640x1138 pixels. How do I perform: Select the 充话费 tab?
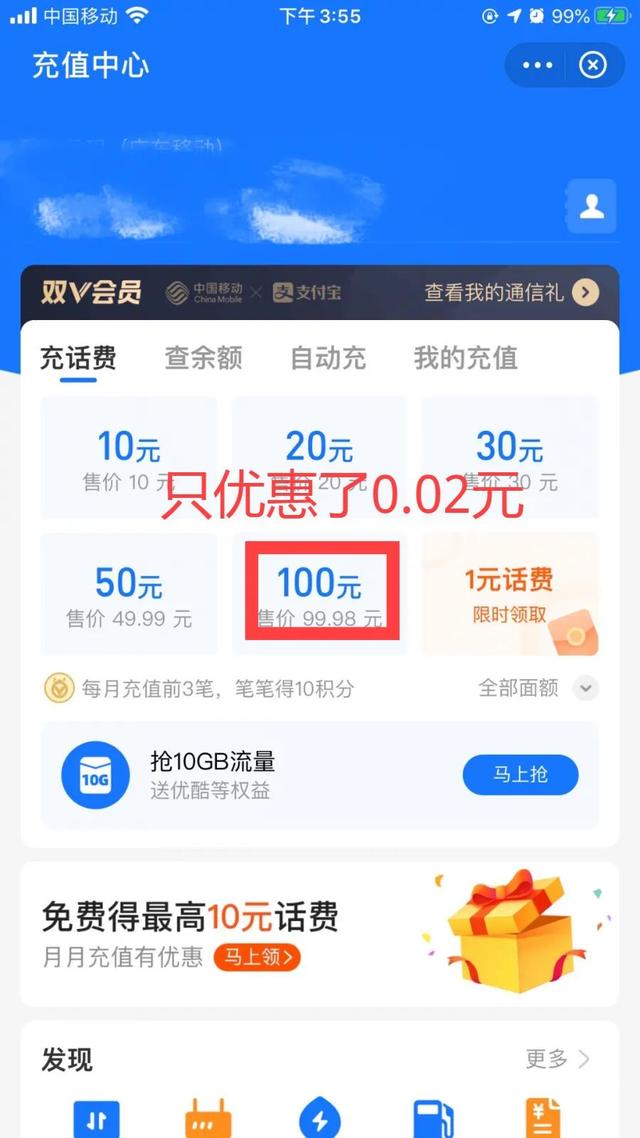78,358
